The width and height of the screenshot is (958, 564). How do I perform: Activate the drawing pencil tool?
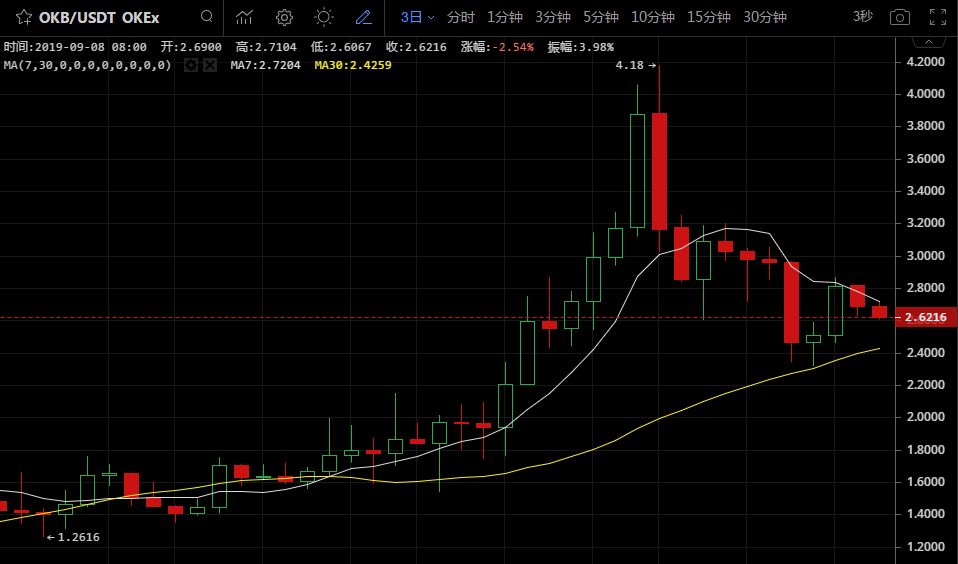pyautogui.click(x=363, y=17)
